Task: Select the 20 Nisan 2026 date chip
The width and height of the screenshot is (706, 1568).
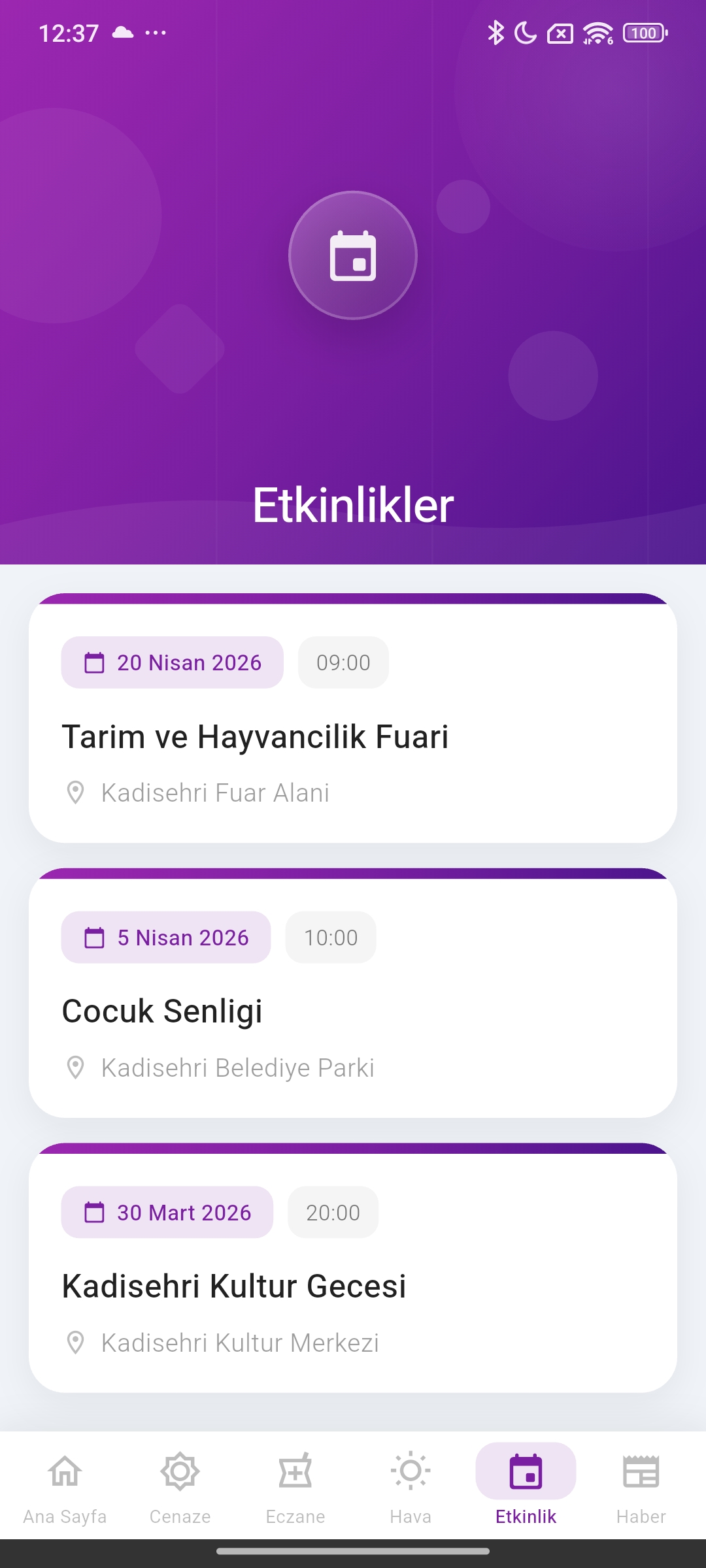Action: [x=172, y=662]
